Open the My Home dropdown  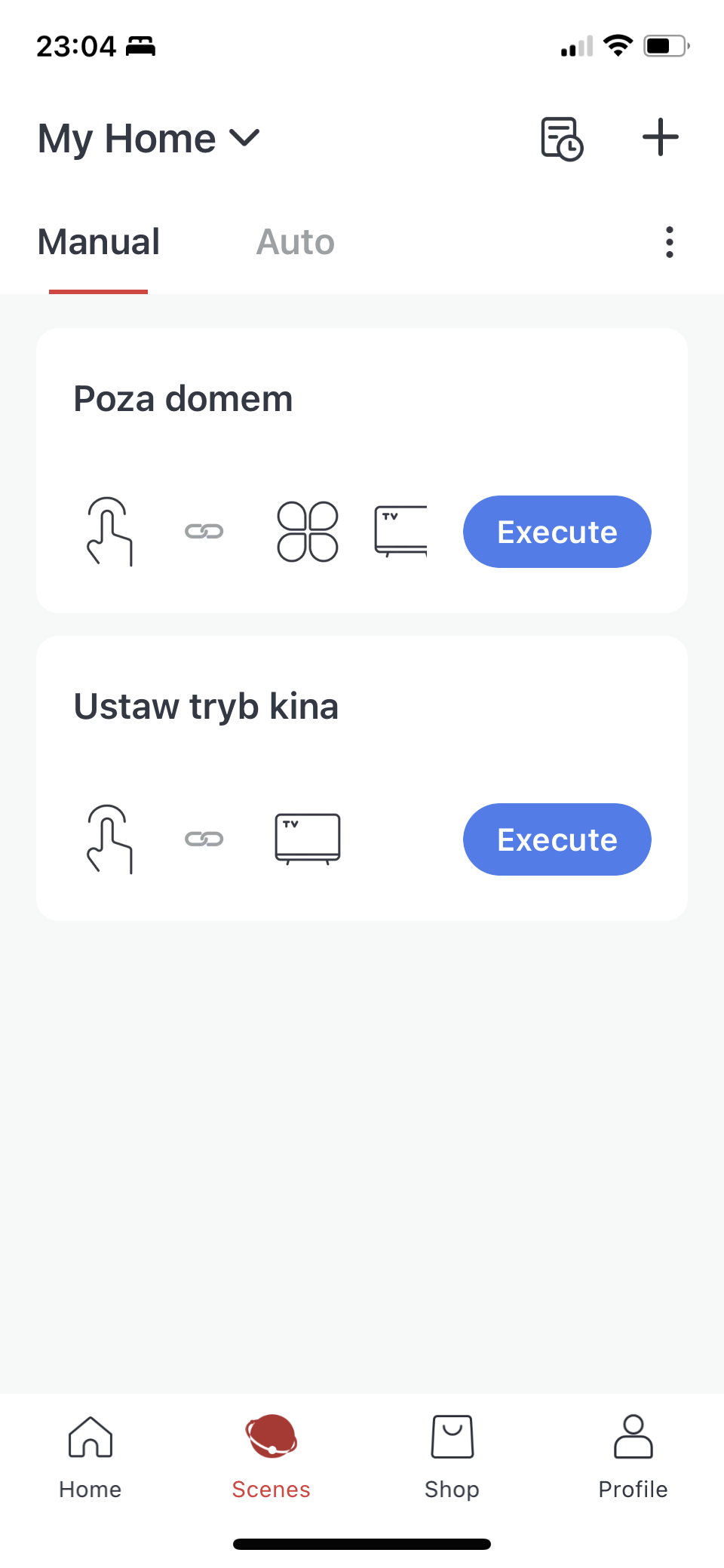click(x=149, y=139)
